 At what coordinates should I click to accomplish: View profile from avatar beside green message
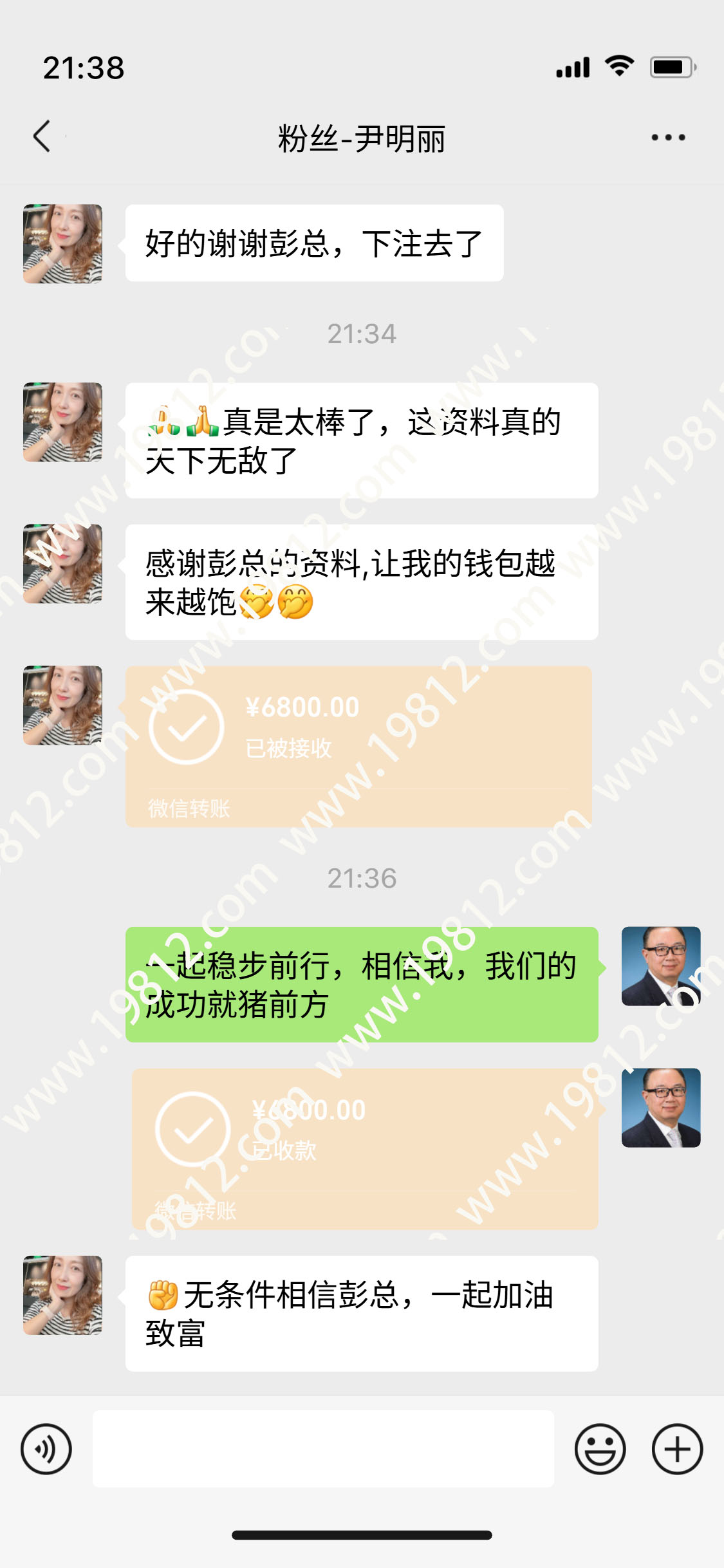661,966
